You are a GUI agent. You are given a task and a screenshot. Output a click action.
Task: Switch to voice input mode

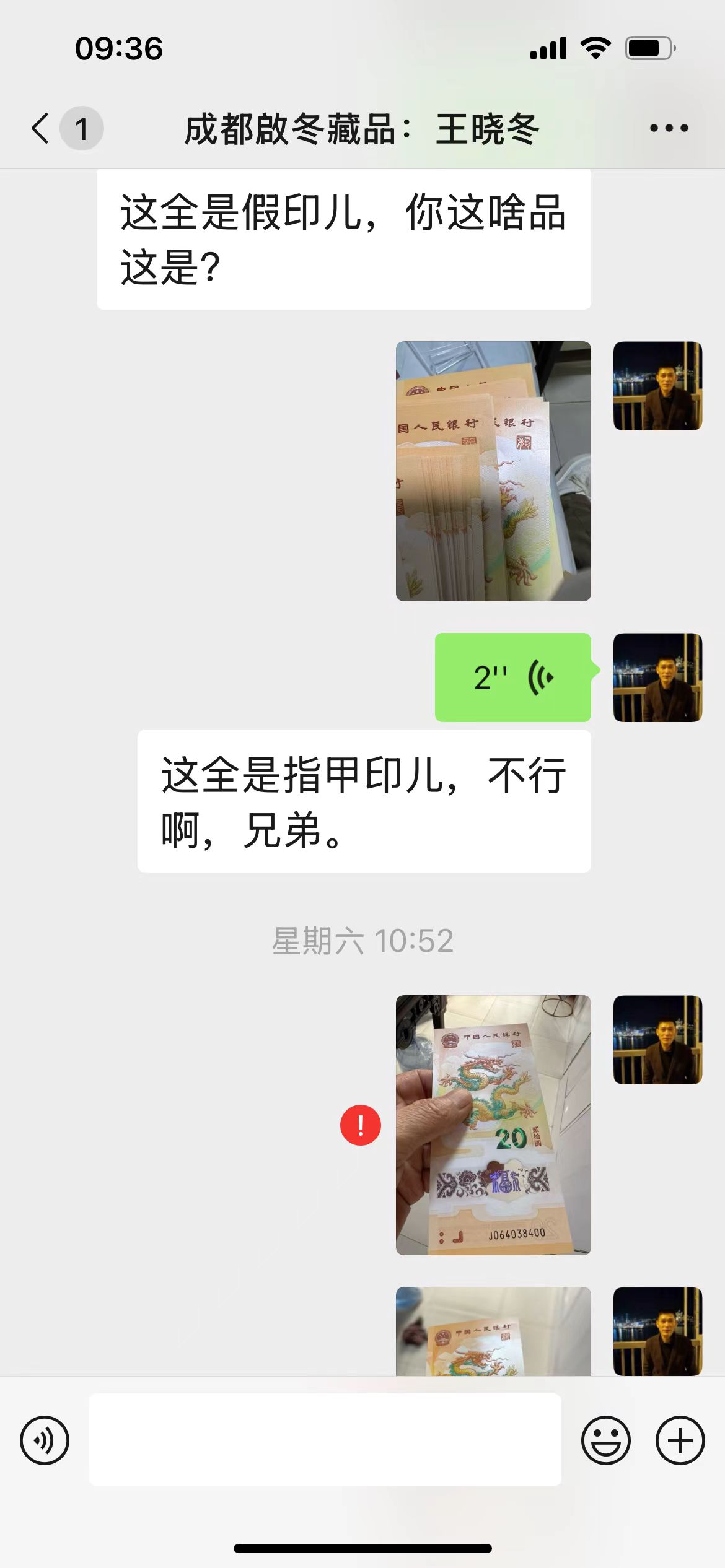tap(45, 1440)
